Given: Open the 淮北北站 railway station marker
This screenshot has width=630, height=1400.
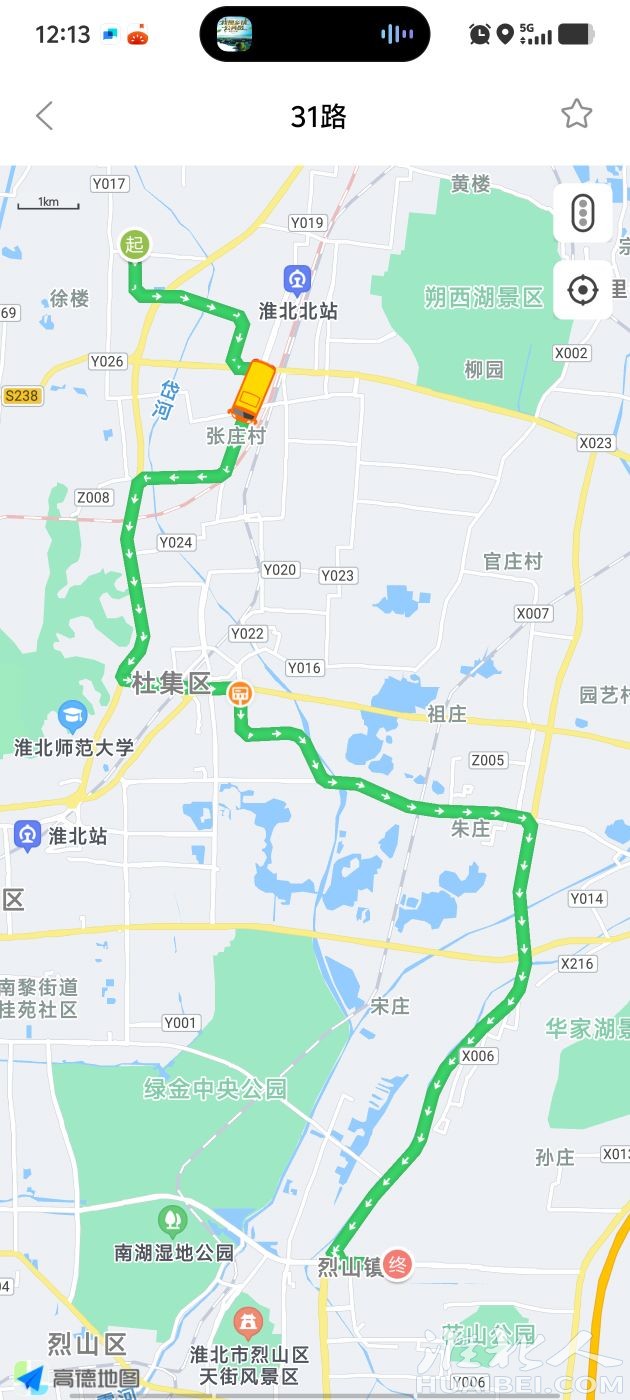Looking at the screenshot, I should point(297,279).
